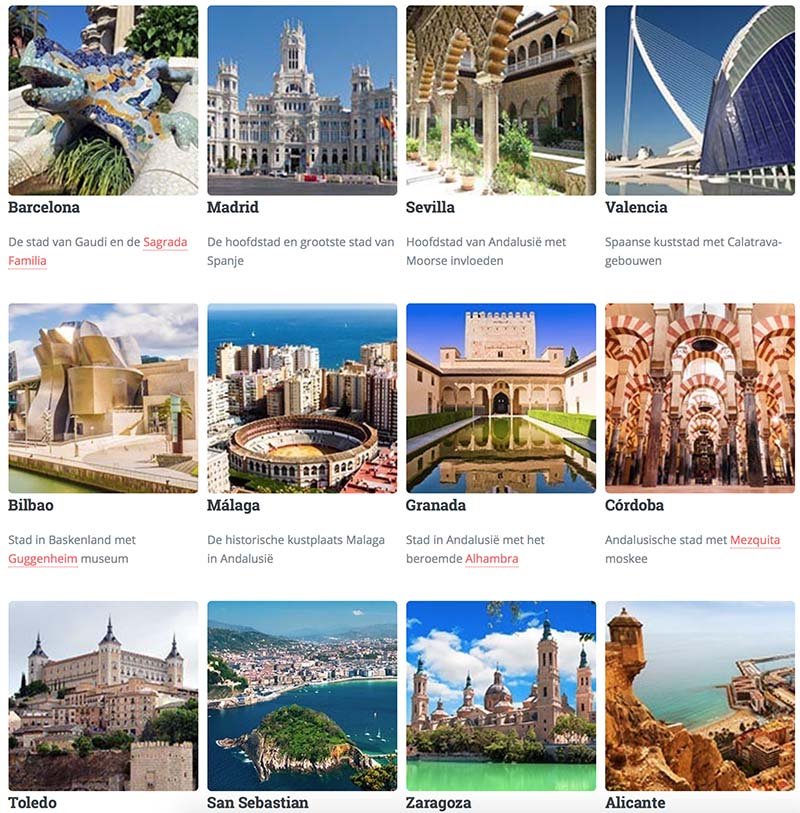Screen dimensions: 800x813
Task: Open the Madrid city photo
Action: [302, 100]
